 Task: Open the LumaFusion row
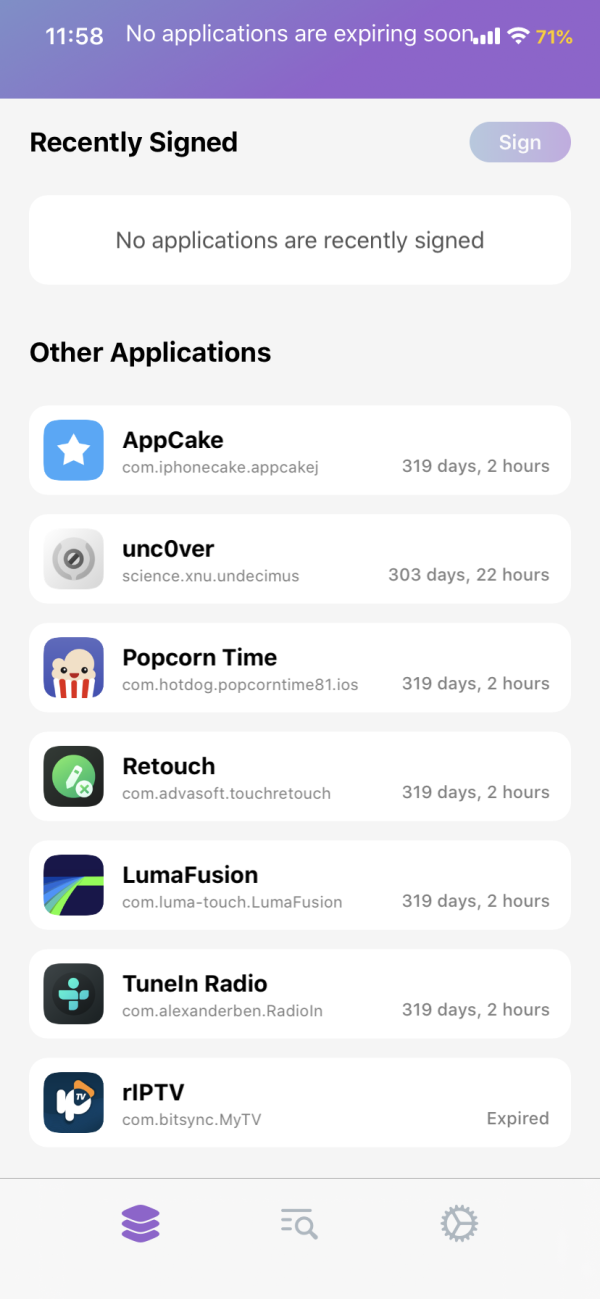pyautogui.click(x=299, y=885)
